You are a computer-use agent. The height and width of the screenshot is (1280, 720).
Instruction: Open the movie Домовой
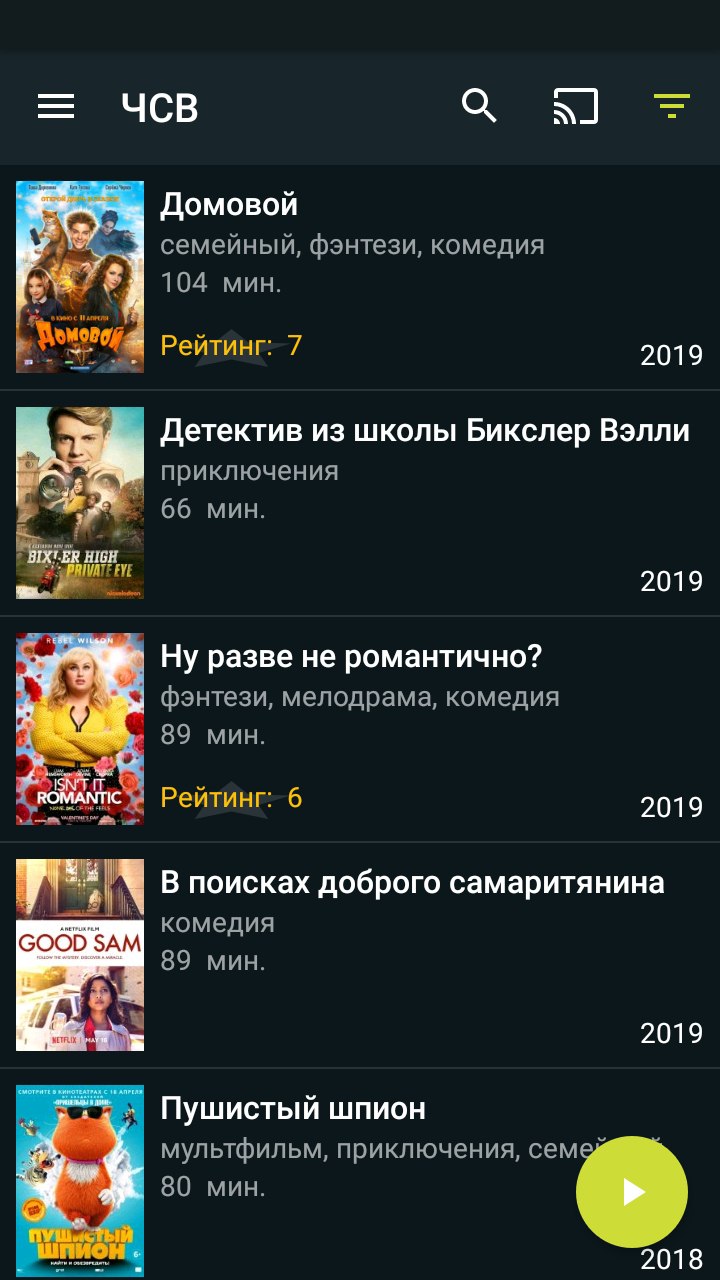pos(360,277)
